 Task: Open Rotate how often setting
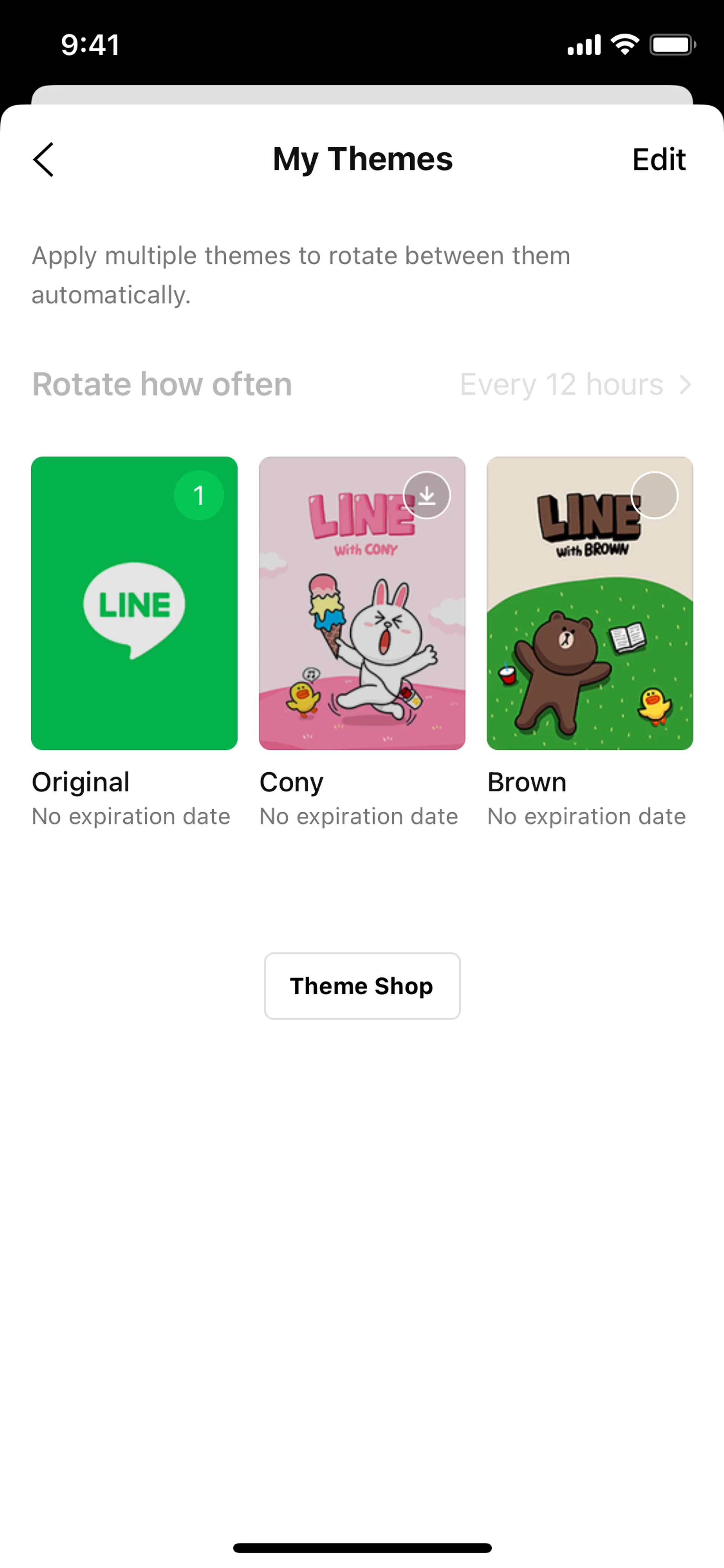click(x=362, y=384)
